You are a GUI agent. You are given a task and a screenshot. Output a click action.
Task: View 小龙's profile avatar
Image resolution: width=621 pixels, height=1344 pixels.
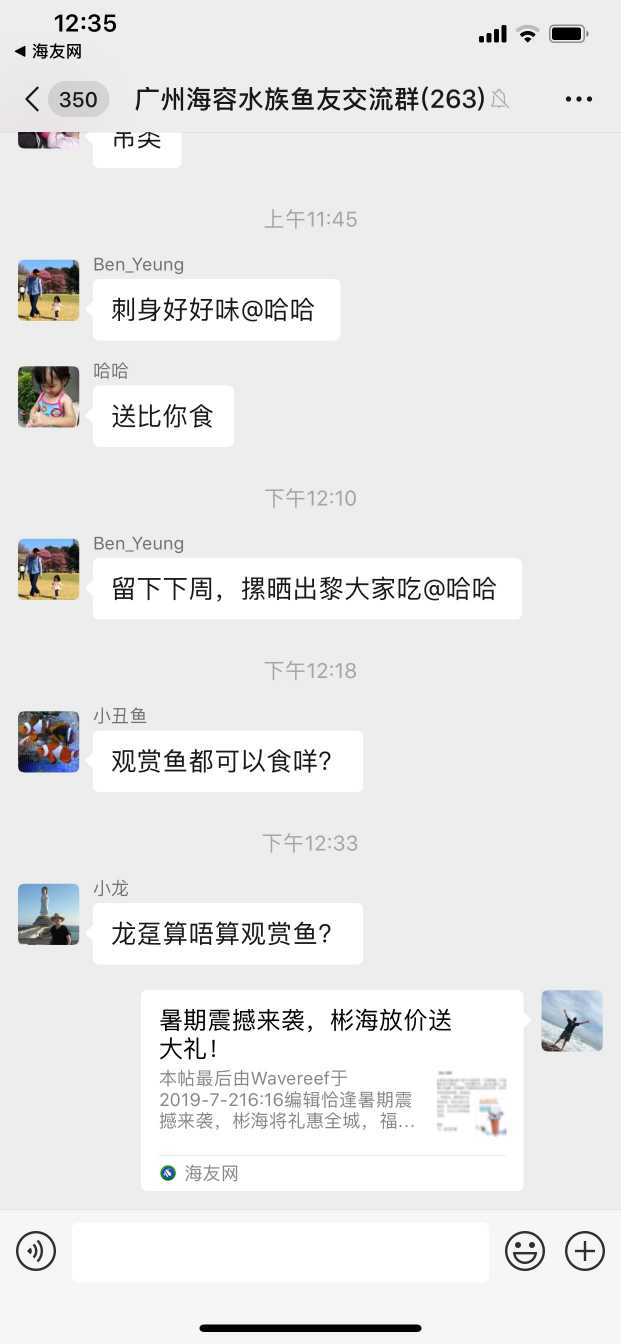48,914
